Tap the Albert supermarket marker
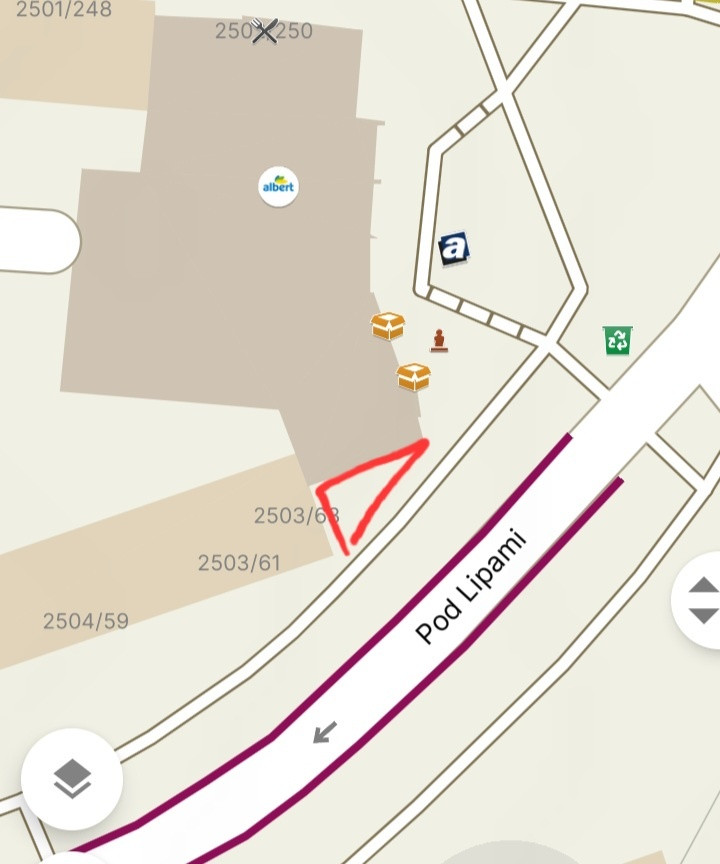720x864 pixels. [x=278, y=186]
